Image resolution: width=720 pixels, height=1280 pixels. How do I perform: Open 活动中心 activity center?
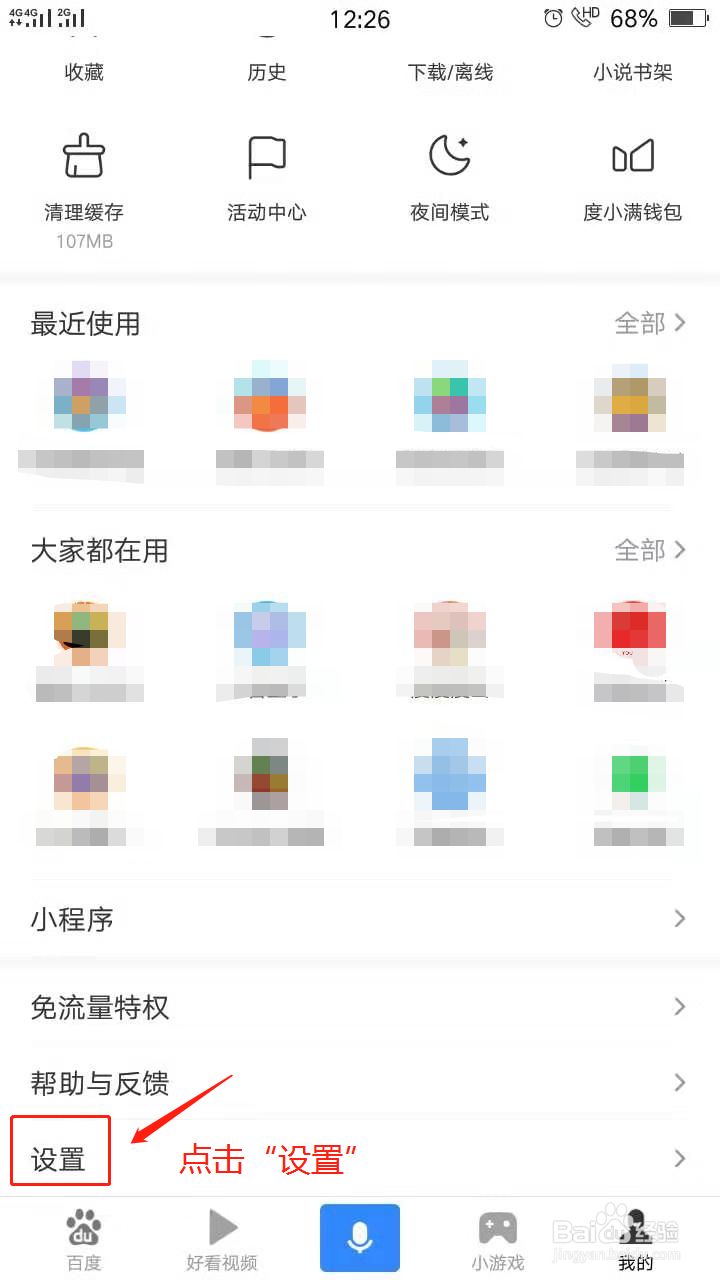pyautogui.click(x=267, y=180)
